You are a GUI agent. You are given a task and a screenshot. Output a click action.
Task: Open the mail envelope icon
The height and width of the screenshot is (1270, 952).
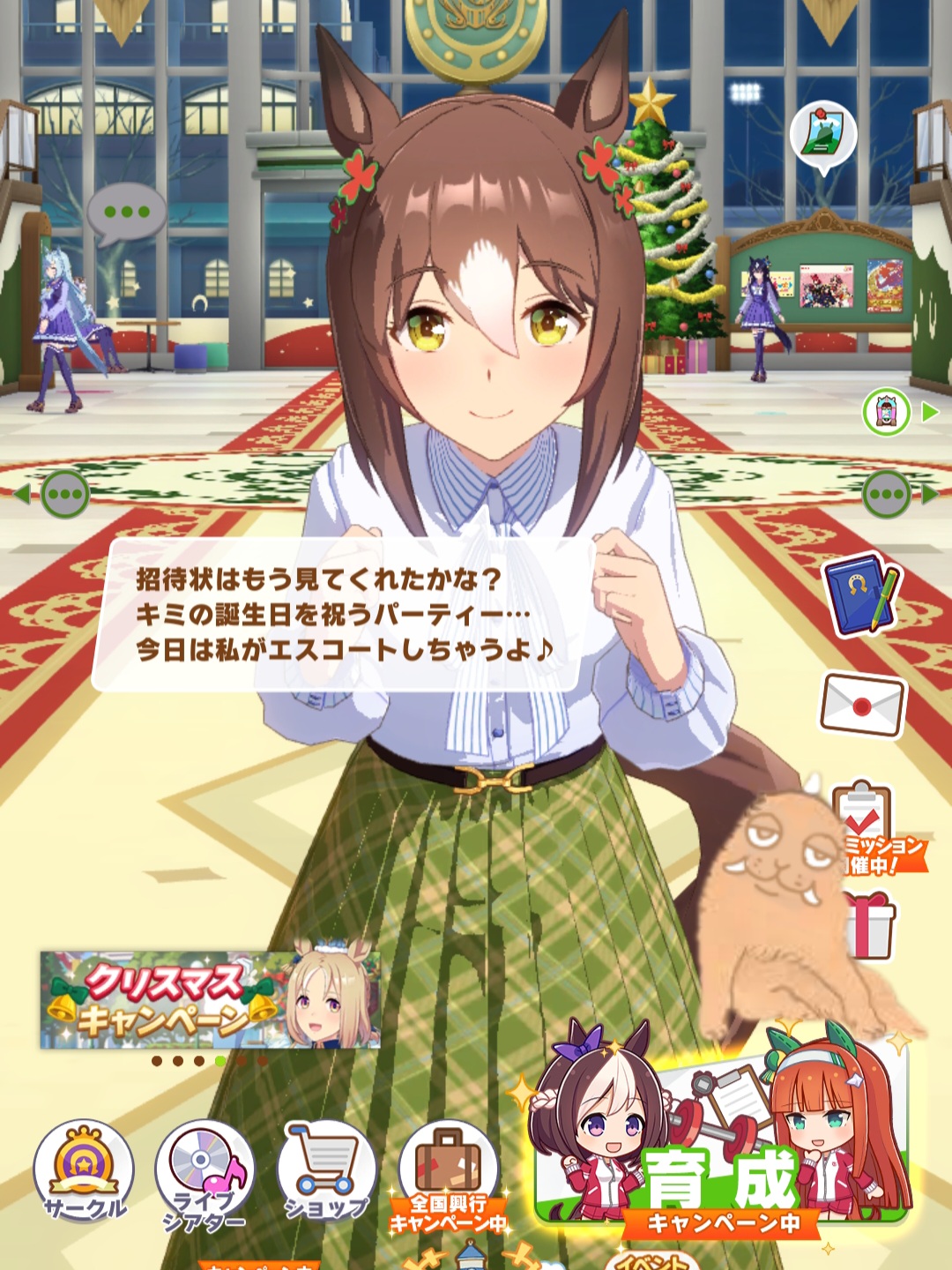pos(863,705)
